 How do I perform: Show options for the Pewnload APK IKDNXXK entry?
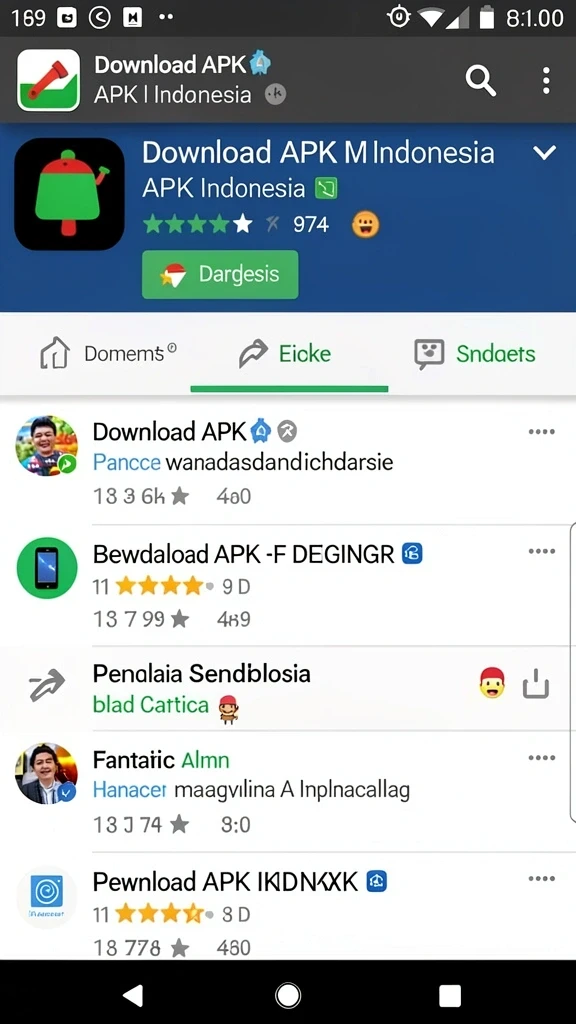[541, 878]
